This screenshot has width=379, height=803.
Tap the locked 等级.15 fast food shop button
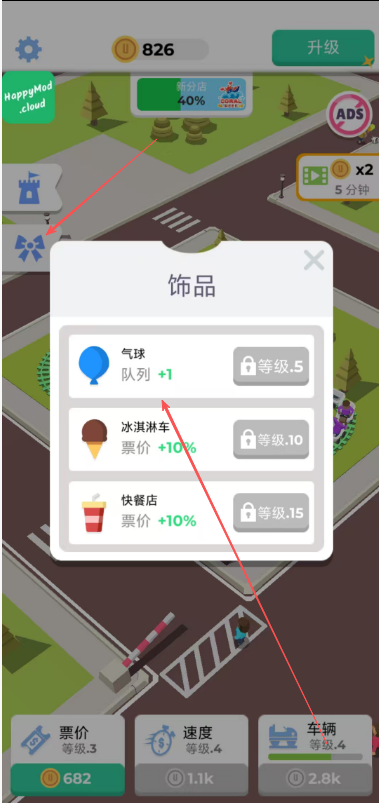coord(271,513)
